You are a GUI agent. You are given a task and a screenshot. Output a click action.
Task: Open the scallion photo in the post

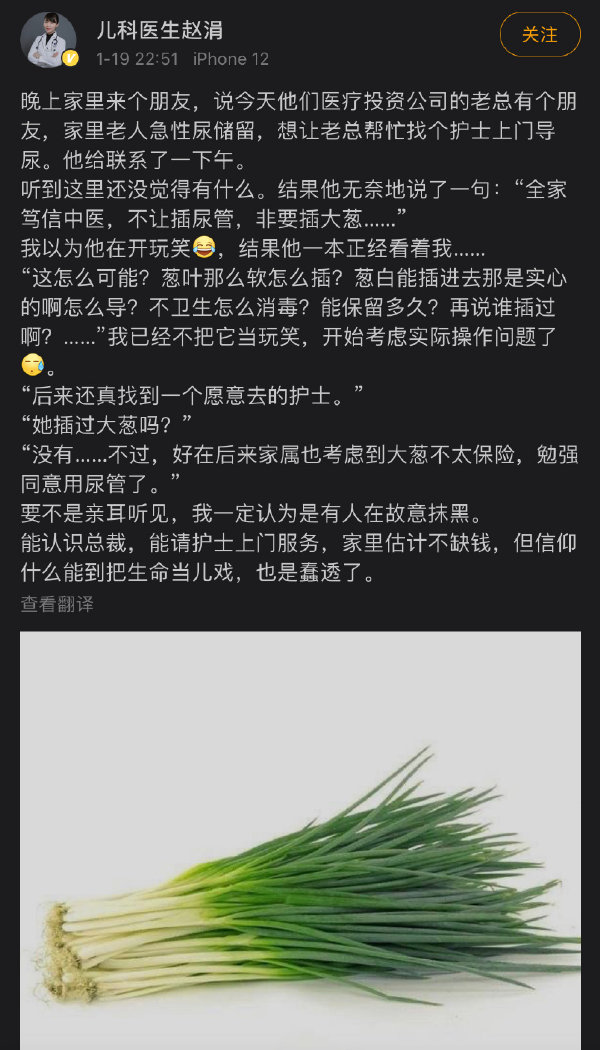tap(300, 840)
